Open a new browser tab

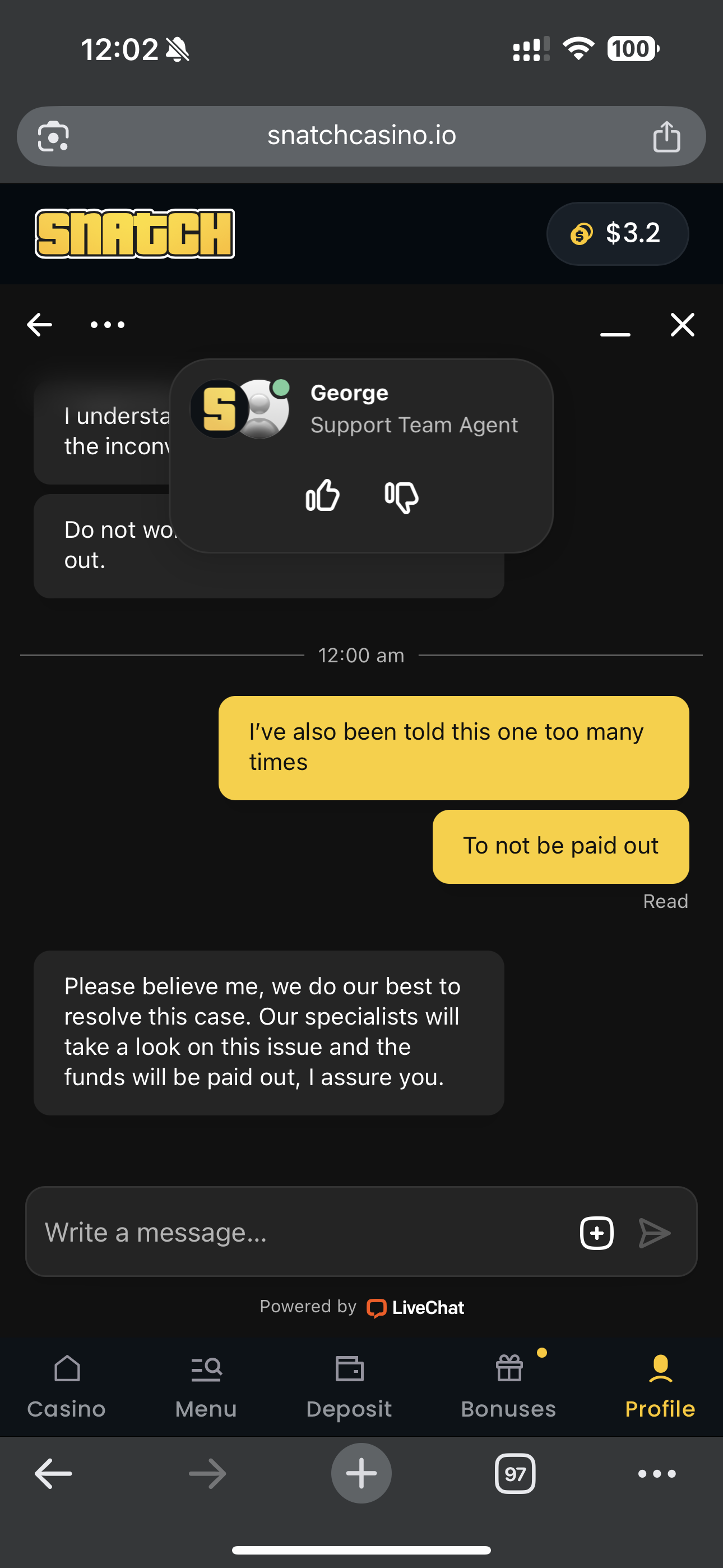(x=361, y=1474)
